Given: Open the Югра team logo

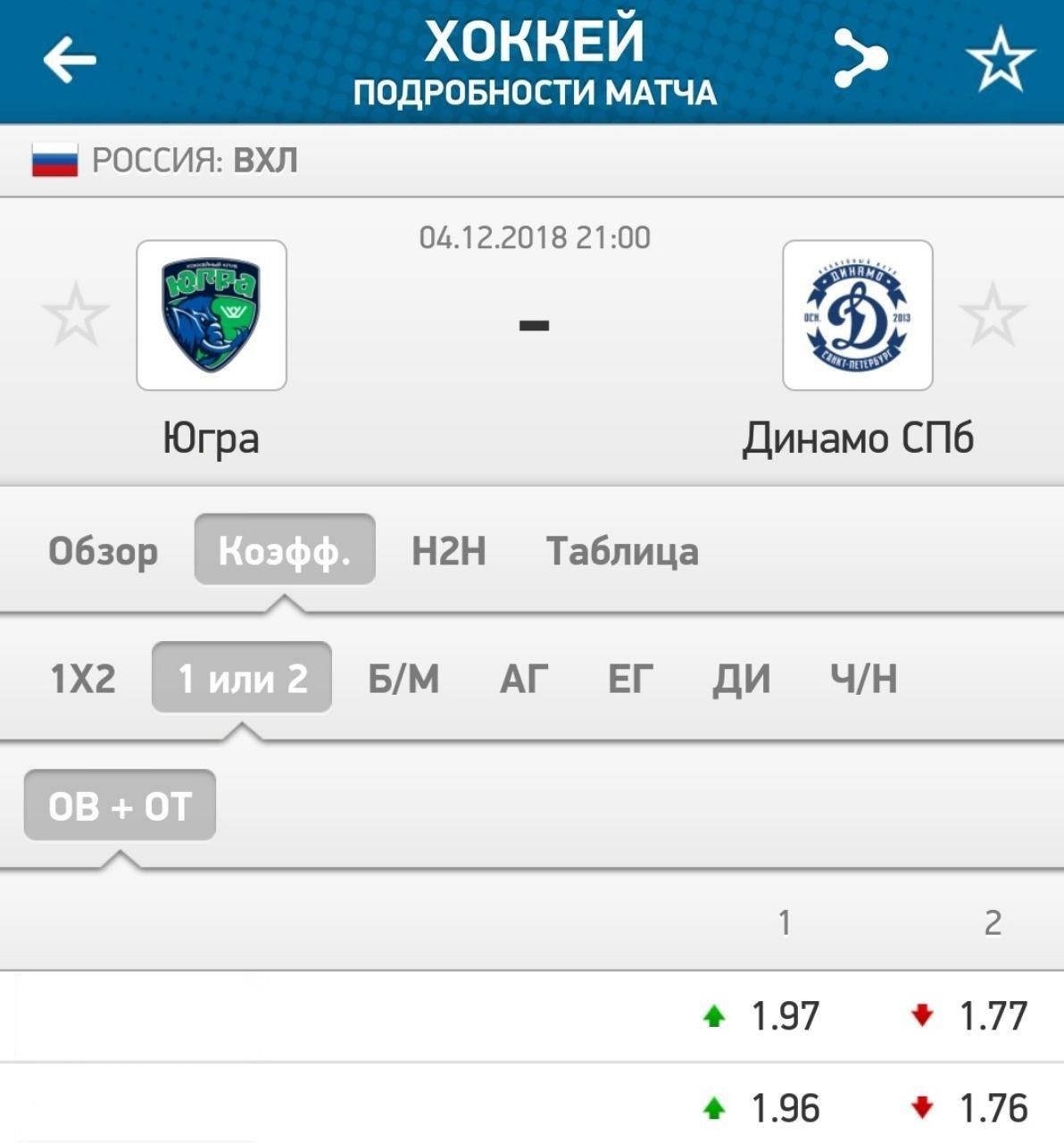Looking at the screenshot, I should point(212,315).
